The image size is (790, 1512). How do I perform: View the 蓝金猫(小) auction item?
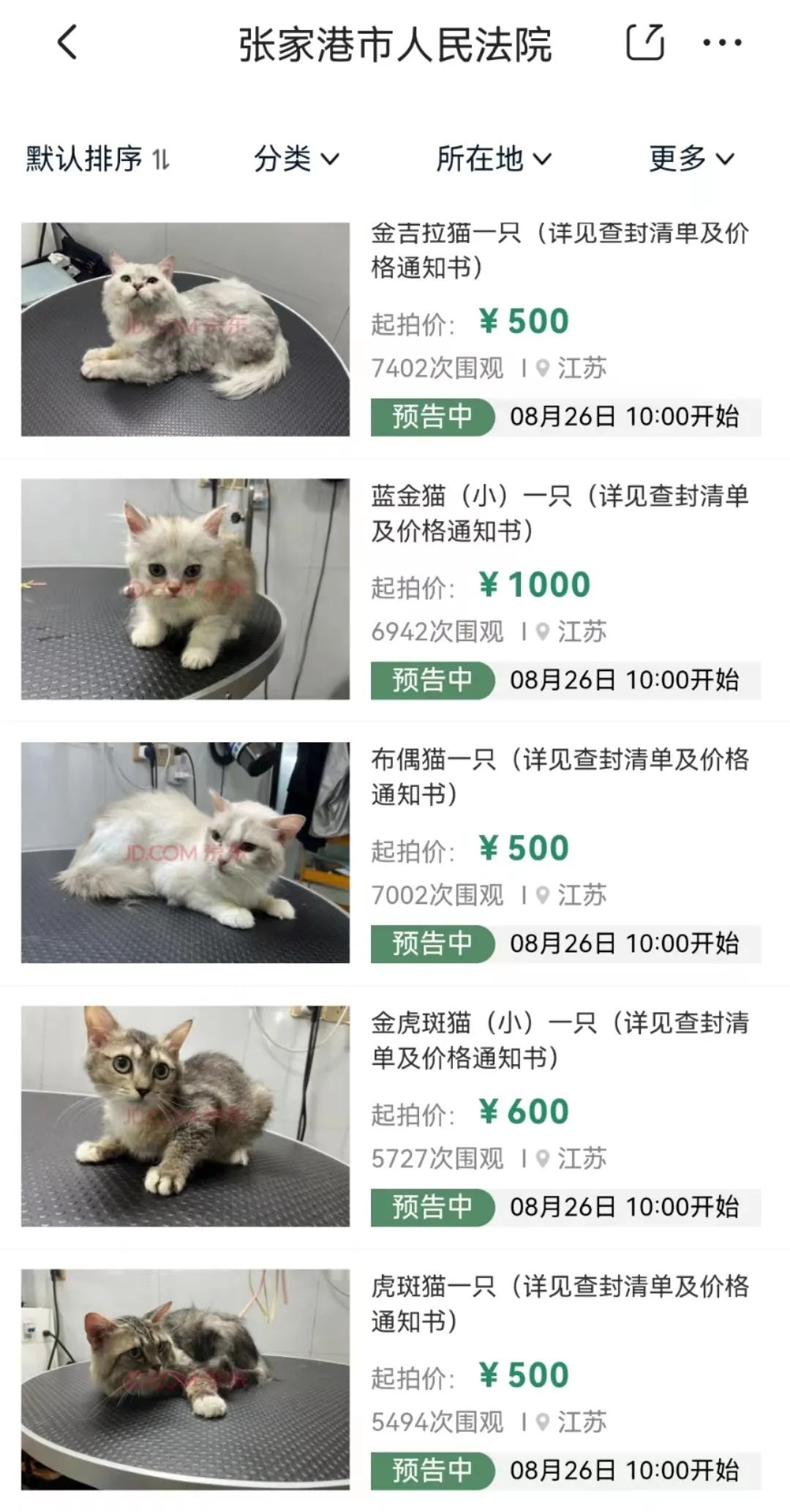pyautogui.click(x=560, y=513)
